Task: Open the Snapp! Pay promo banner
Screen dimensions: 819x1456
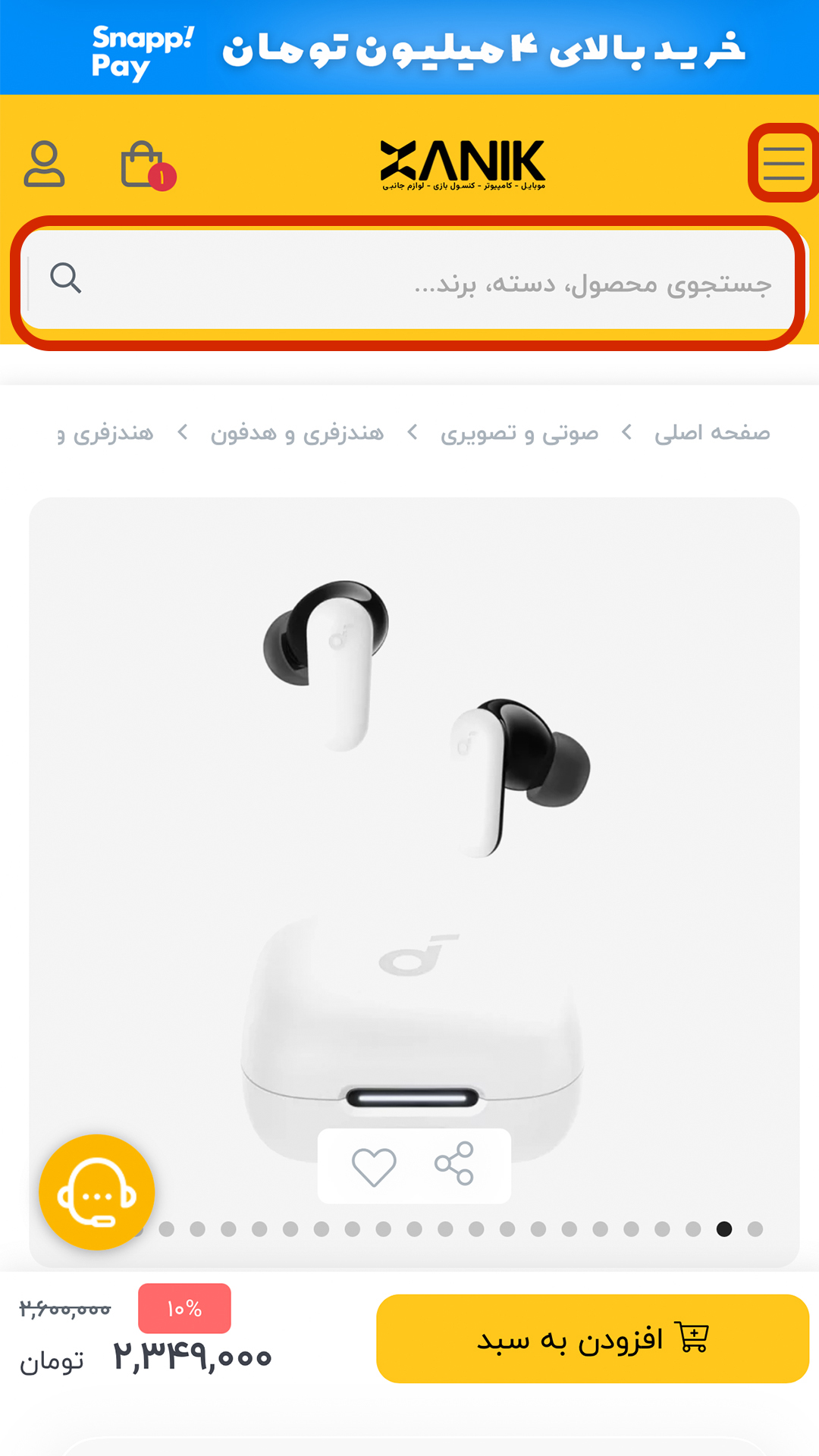Action: click(x=409, y=48)
